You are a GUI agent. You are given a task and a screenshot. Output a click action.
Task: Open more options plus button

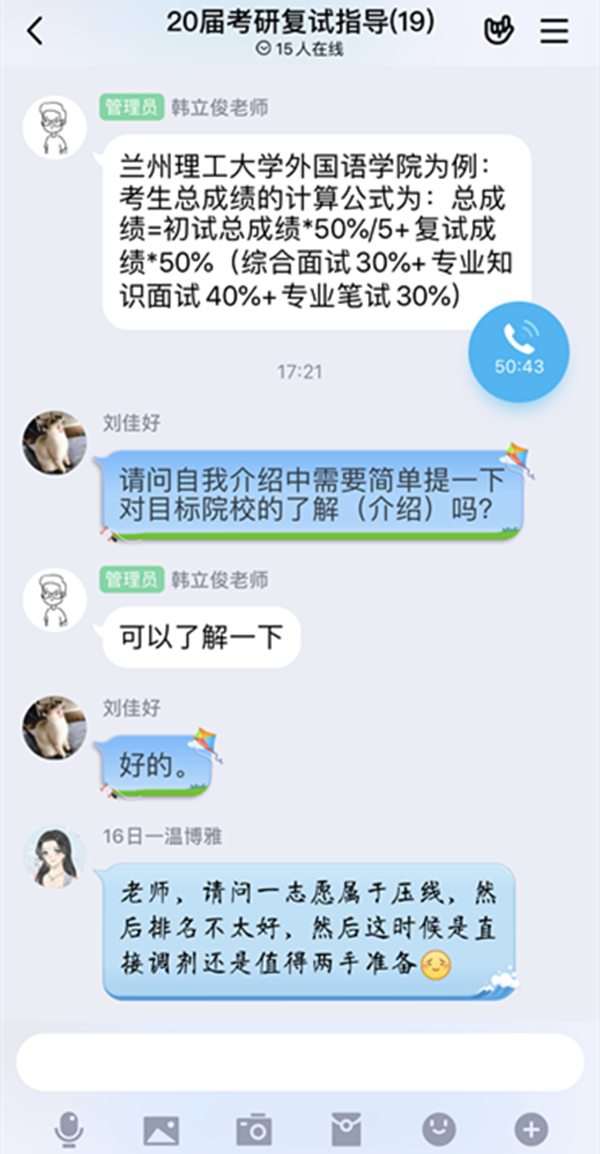[x=531, y=1130]
